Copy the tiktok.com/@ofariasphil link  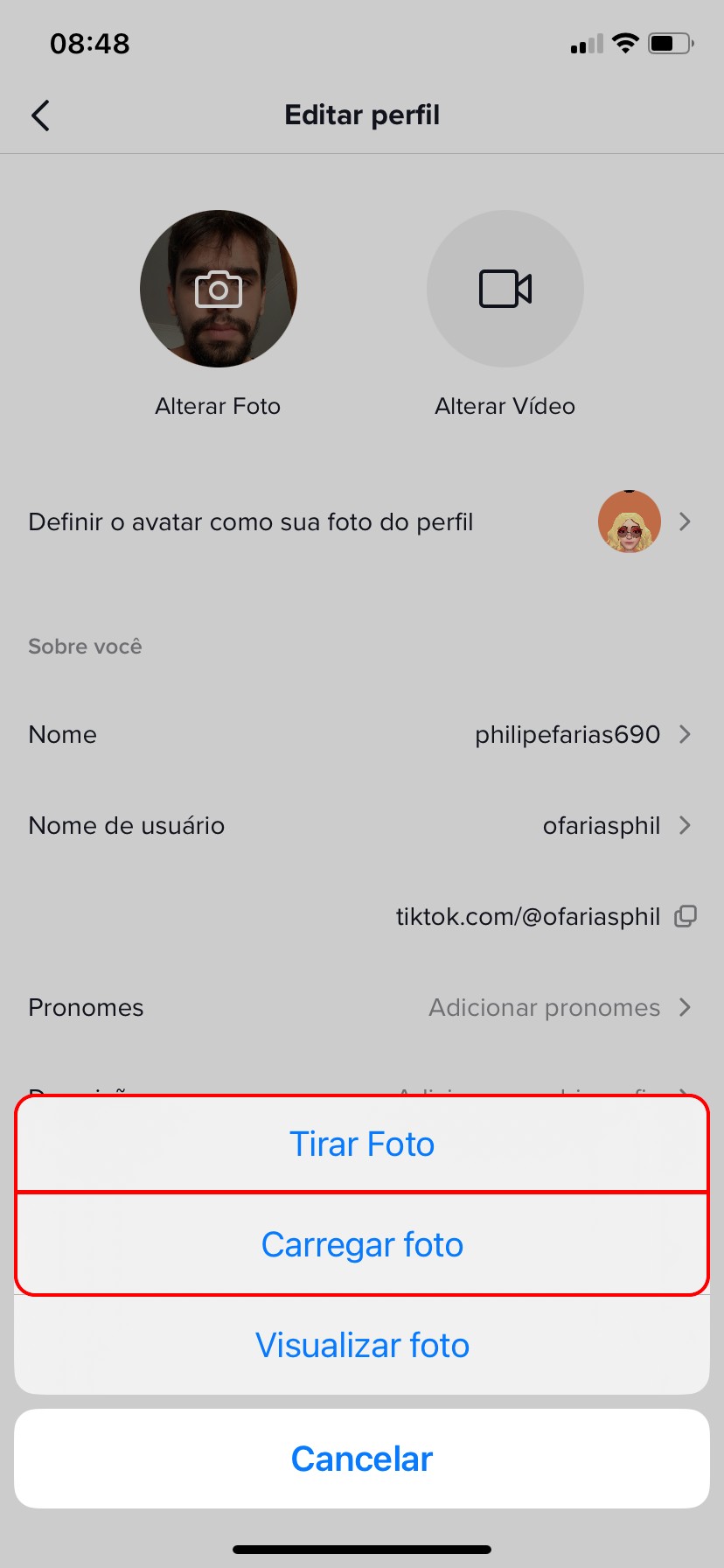[x=686, y=916]
